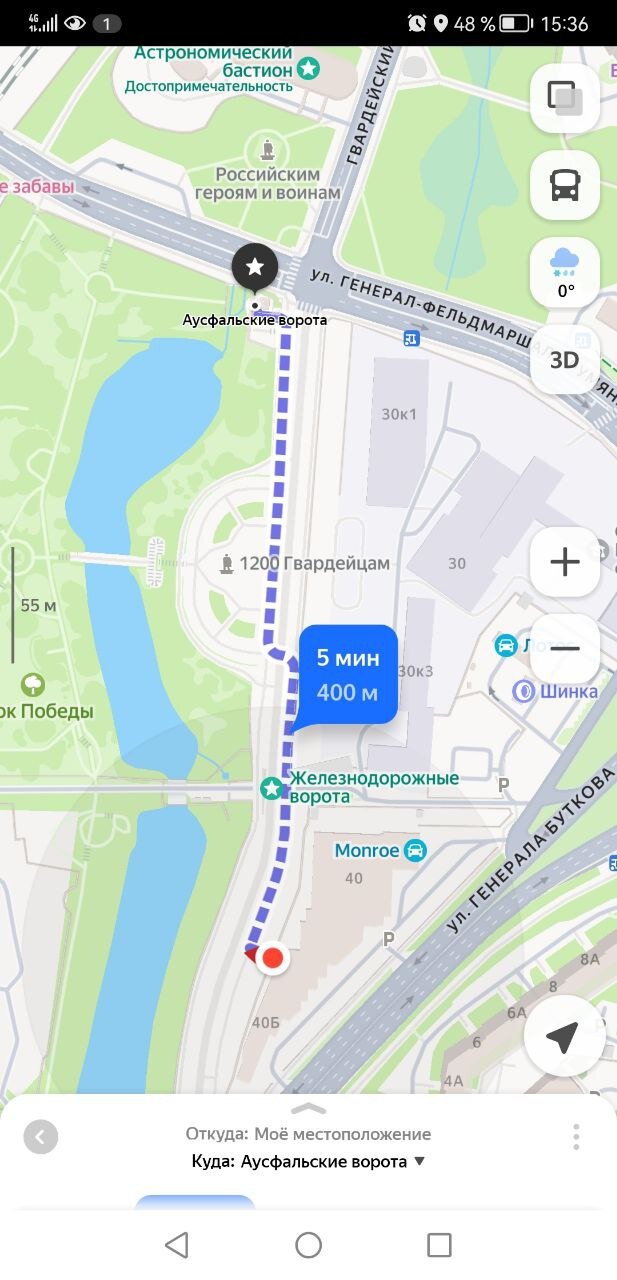Zoom in with the plus button
617x1280 pixels.
point(564,562)
